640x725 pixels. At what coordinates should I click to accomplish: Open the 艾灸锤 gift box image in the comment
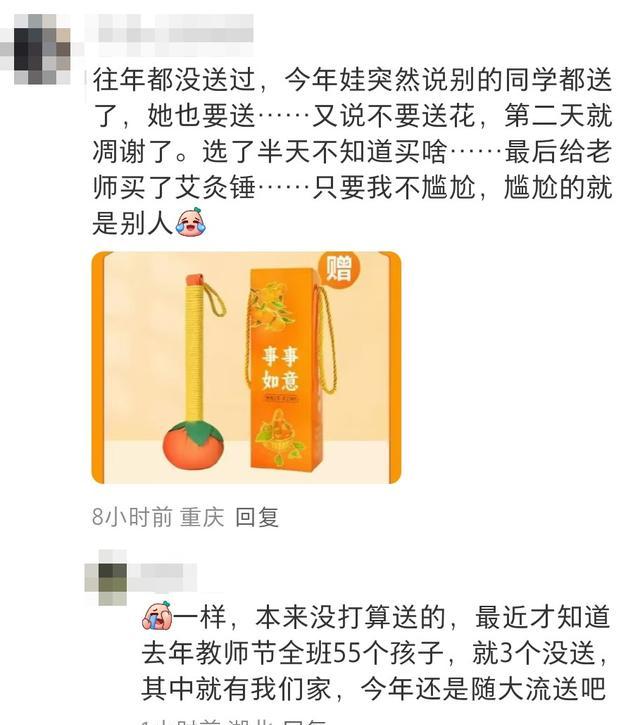246,367
